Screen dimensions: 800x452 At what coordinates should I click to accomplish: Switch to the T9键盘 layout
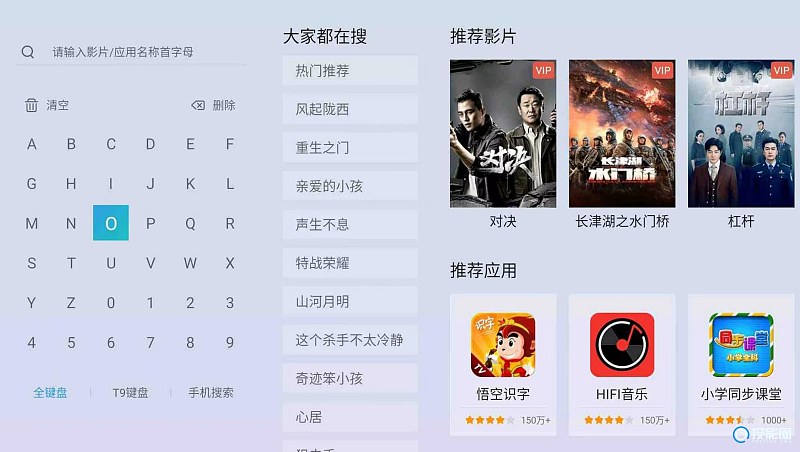tap(130, 393)
